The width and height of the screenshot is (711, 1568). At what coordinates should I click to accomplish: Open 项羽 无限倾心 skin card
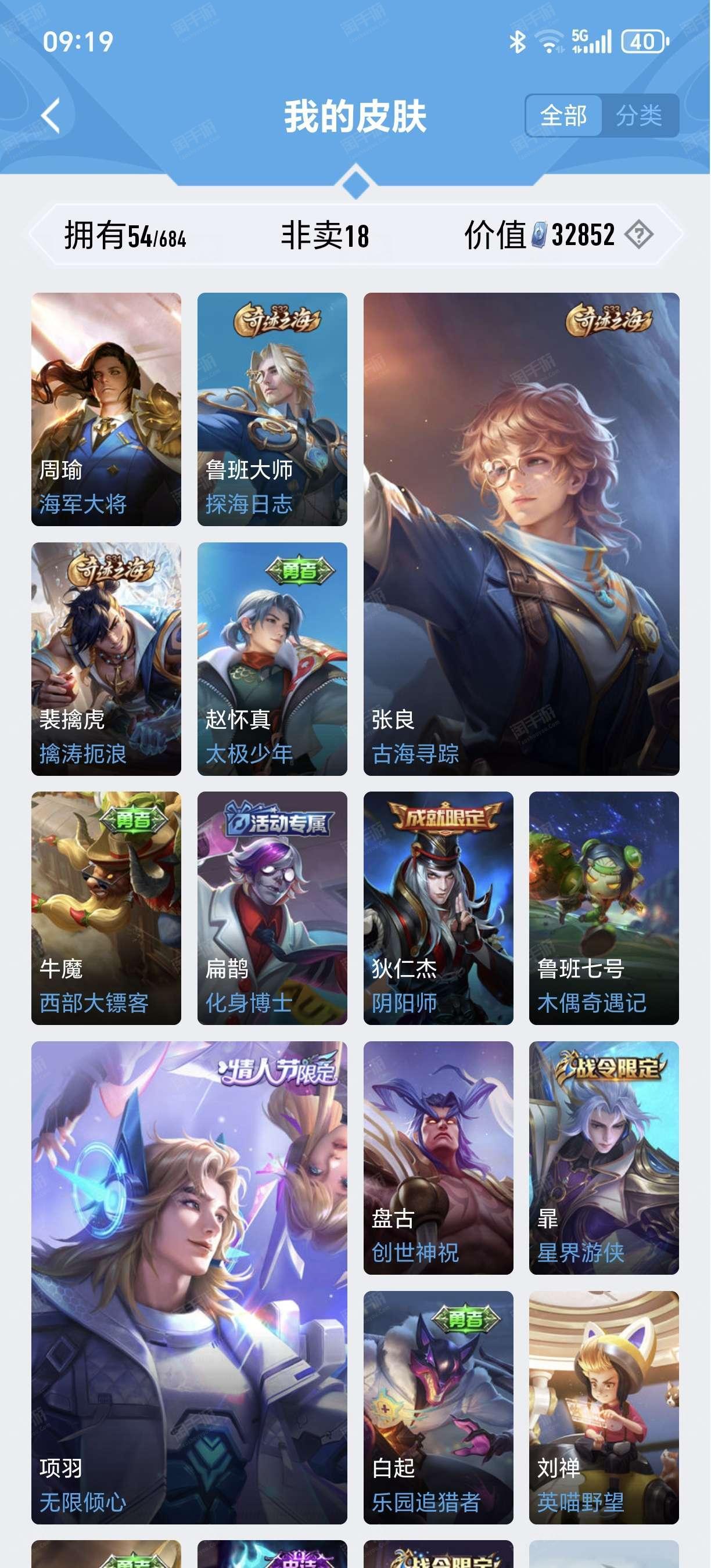pos(189,1282)
